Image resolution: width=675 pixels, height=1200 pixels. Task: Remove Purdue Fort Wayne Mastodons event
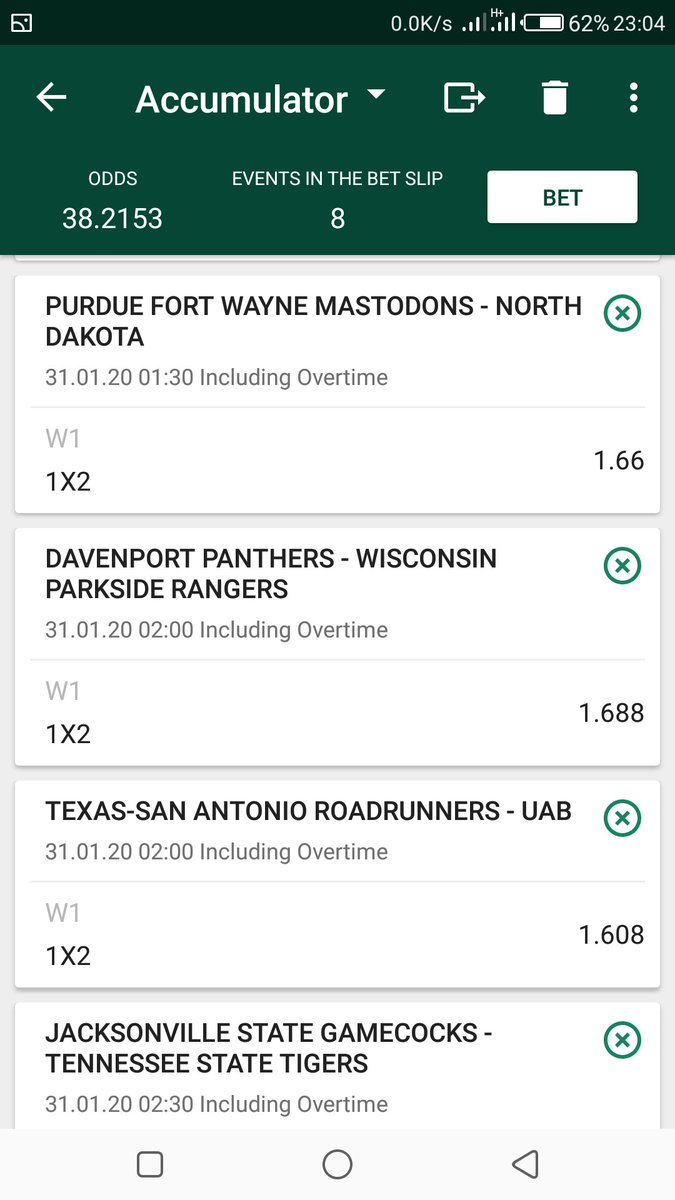pos(622,314)
